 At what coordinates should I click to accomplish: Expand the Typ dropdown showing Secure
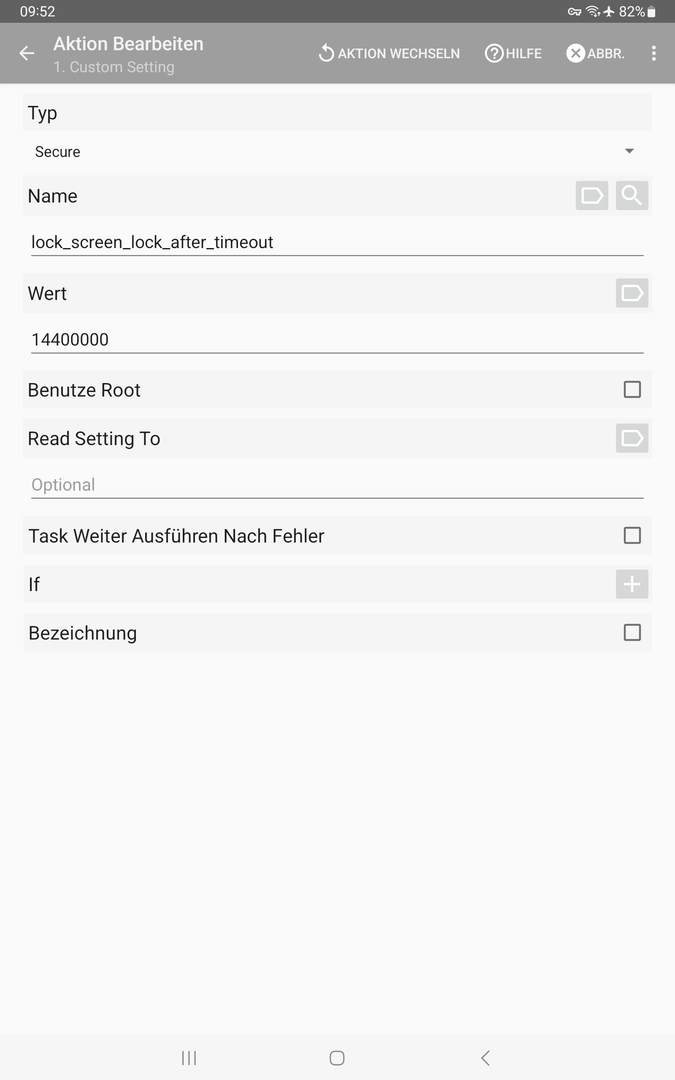pyautogui.click(x=336, y=152)
